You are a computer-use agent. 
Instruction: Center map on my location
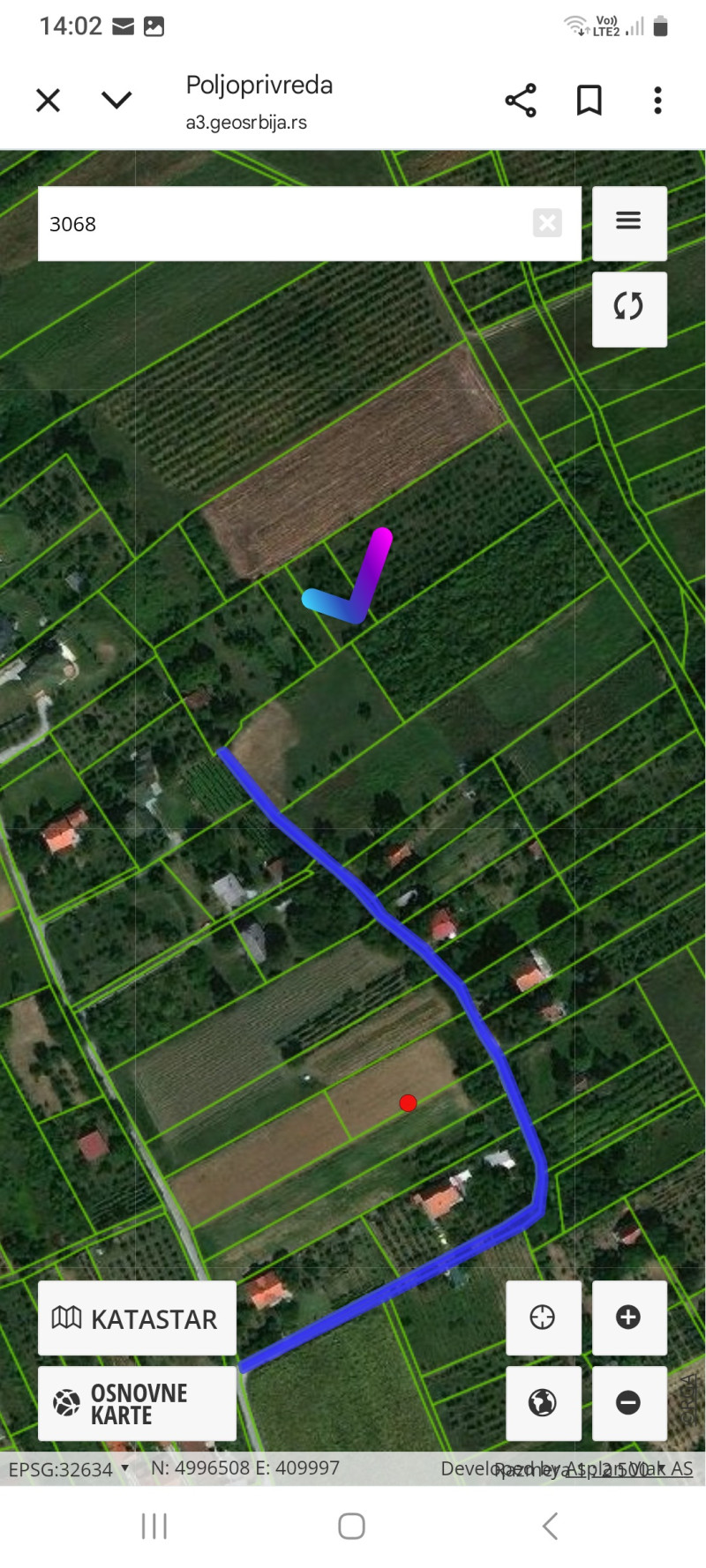(543, 1318)
